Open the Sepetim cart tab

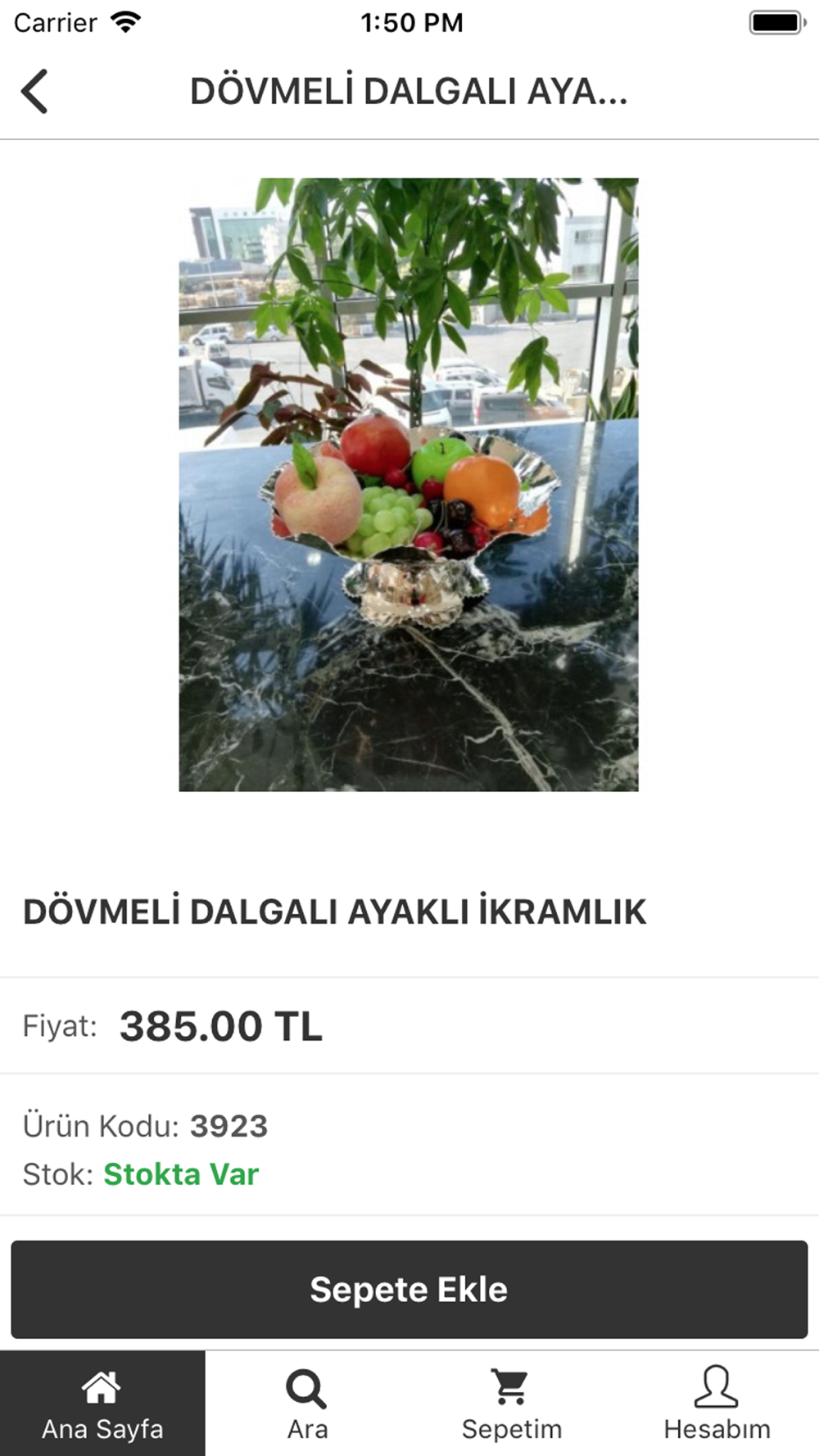tap(512, 1404)
